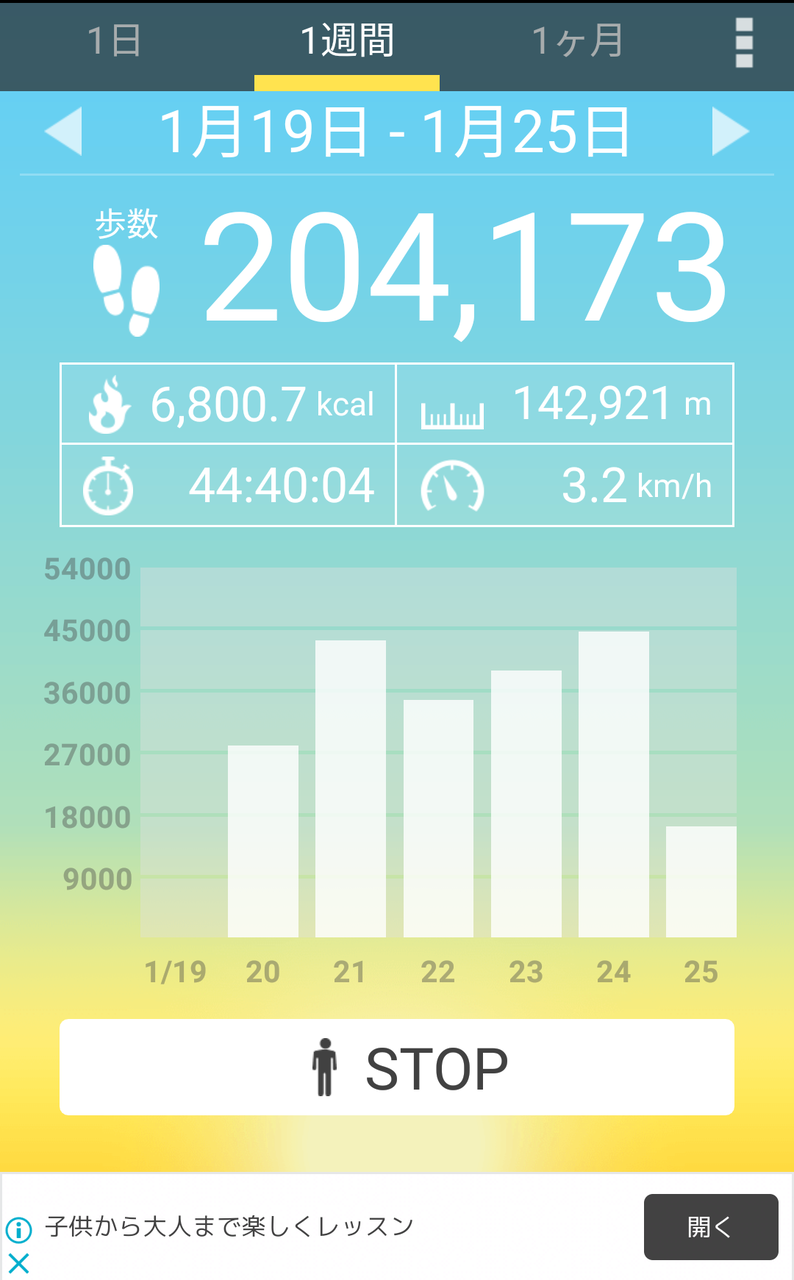Select the 1週間 weekly tab
This screenshot has width=794, height=1280.
347,42
